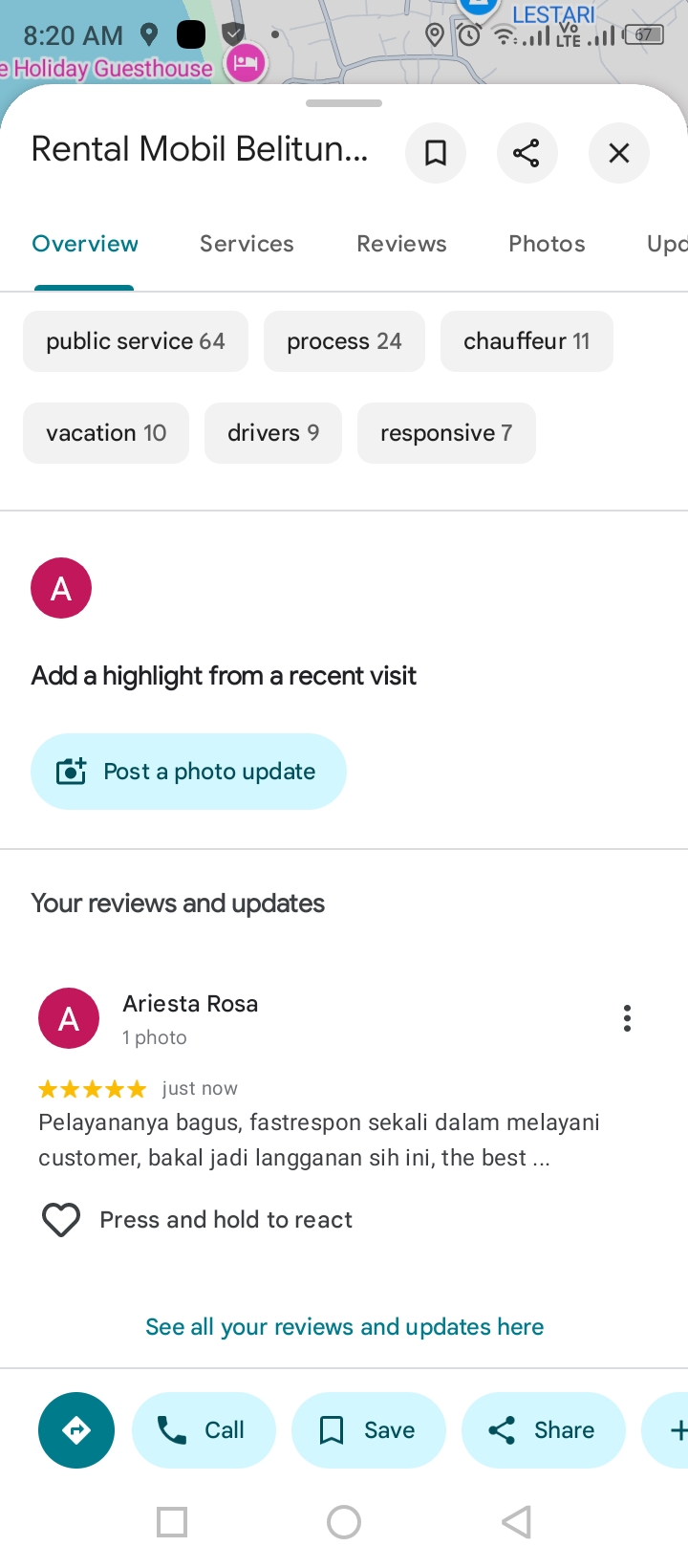Switch to the Services tab
The width and height of the screenshot is (688, 1568).
click(247, 244)
